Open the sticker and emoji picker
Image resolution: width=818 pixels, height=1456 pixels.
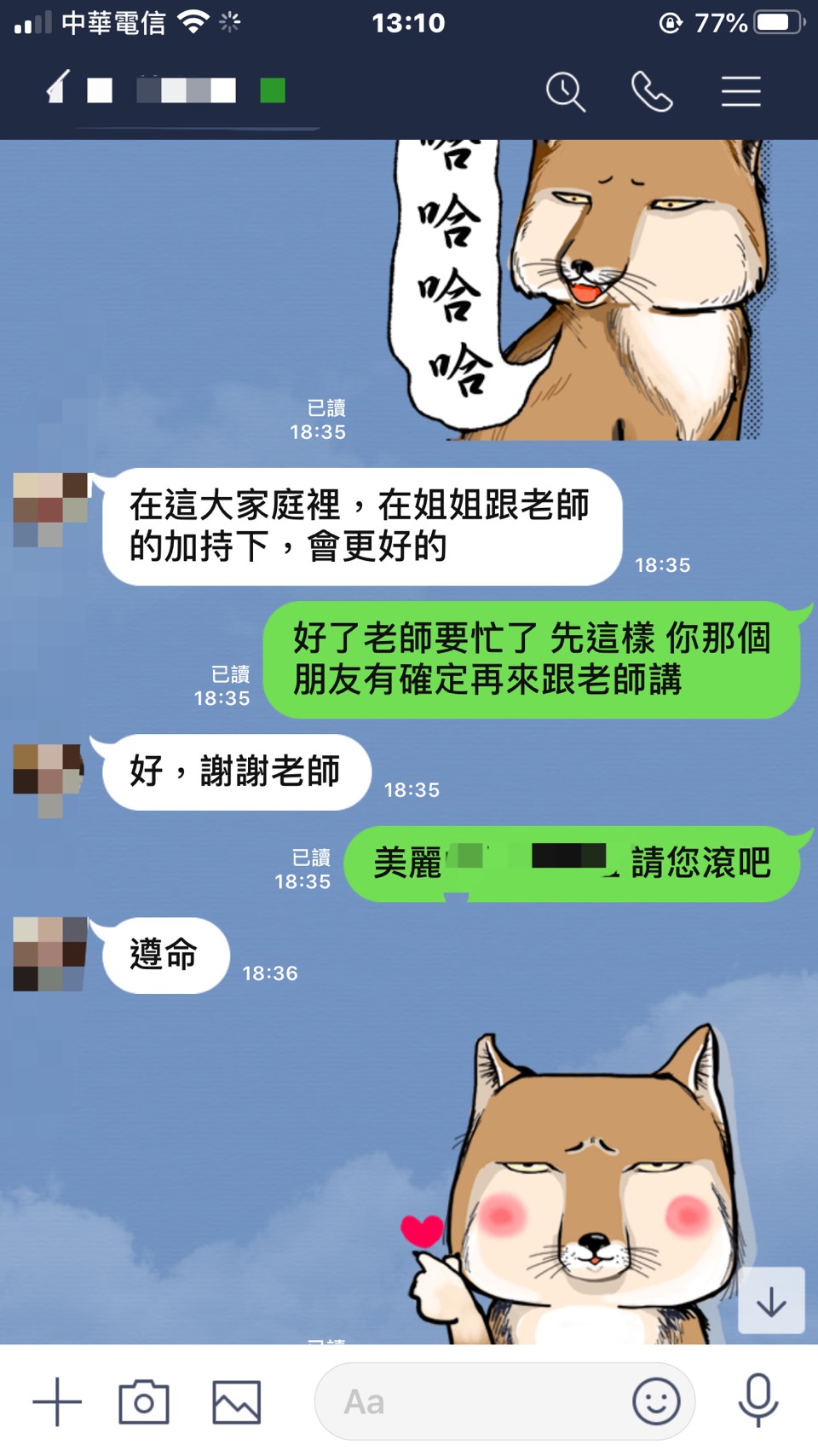[656, 1401]
